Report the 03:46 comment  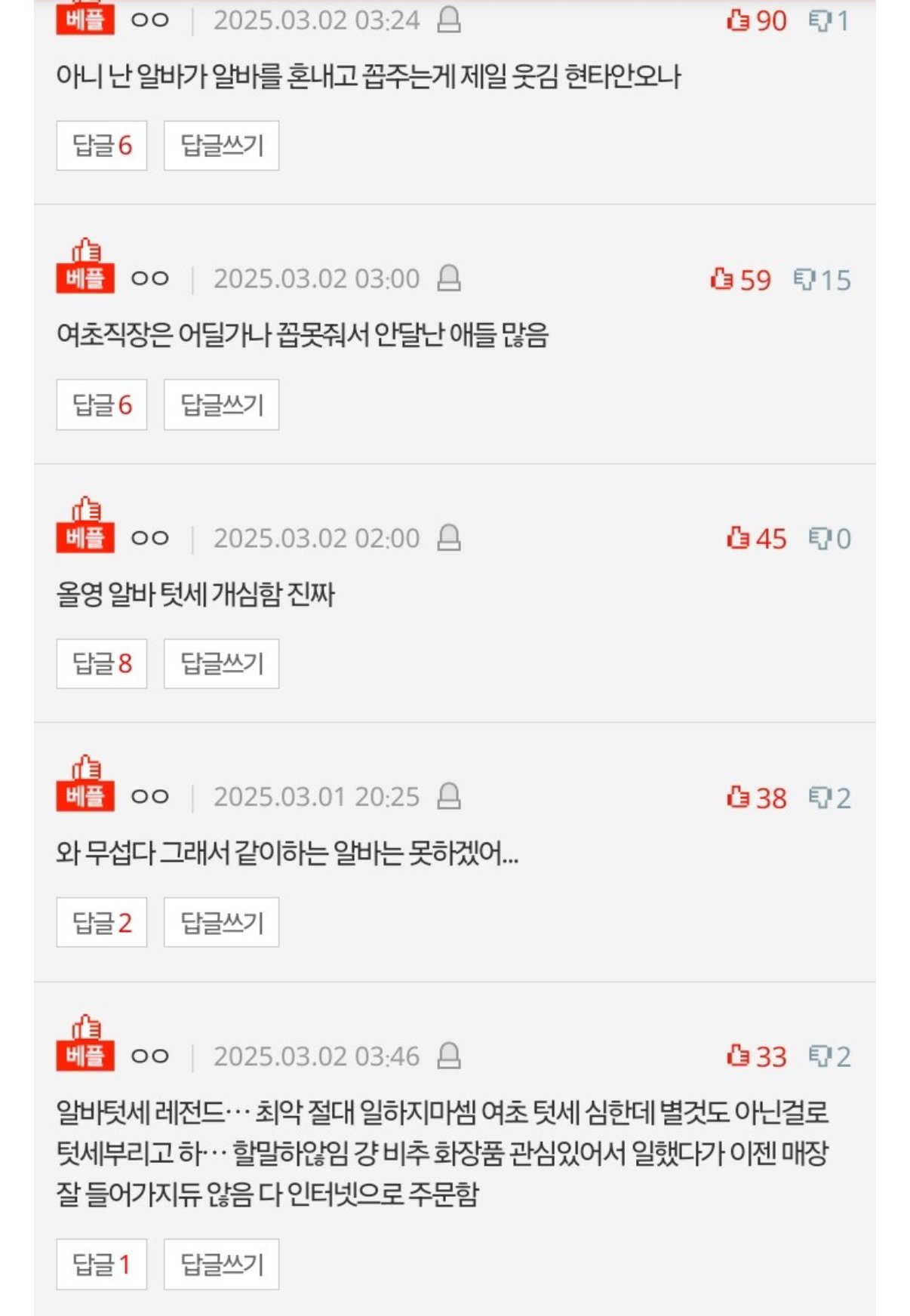(449, 1055)
